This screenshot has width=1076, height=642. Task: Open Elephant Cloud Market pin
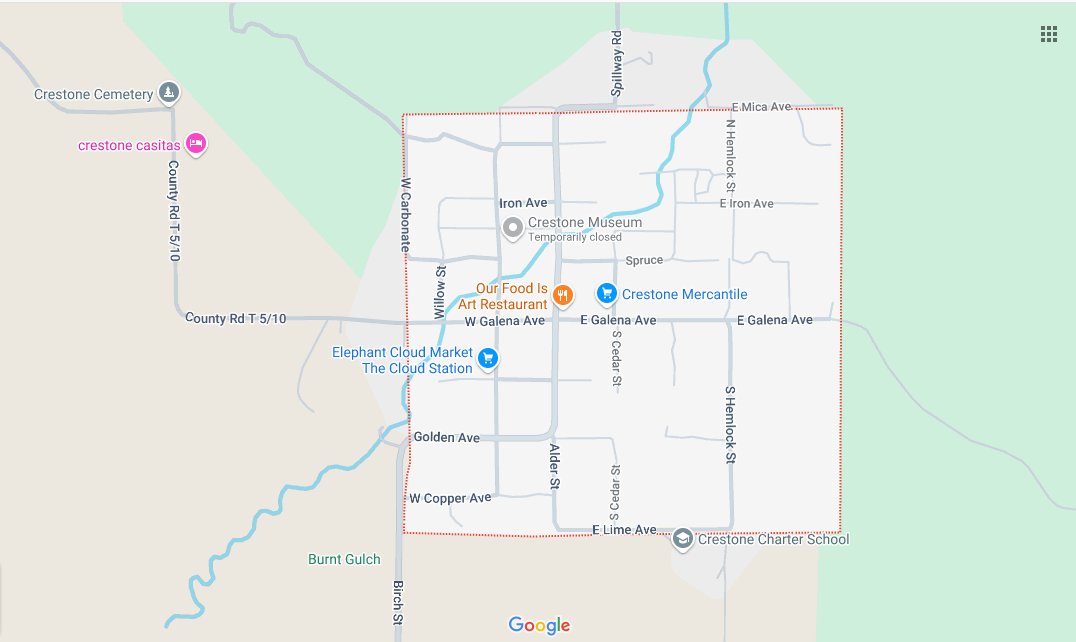point(487,357)
